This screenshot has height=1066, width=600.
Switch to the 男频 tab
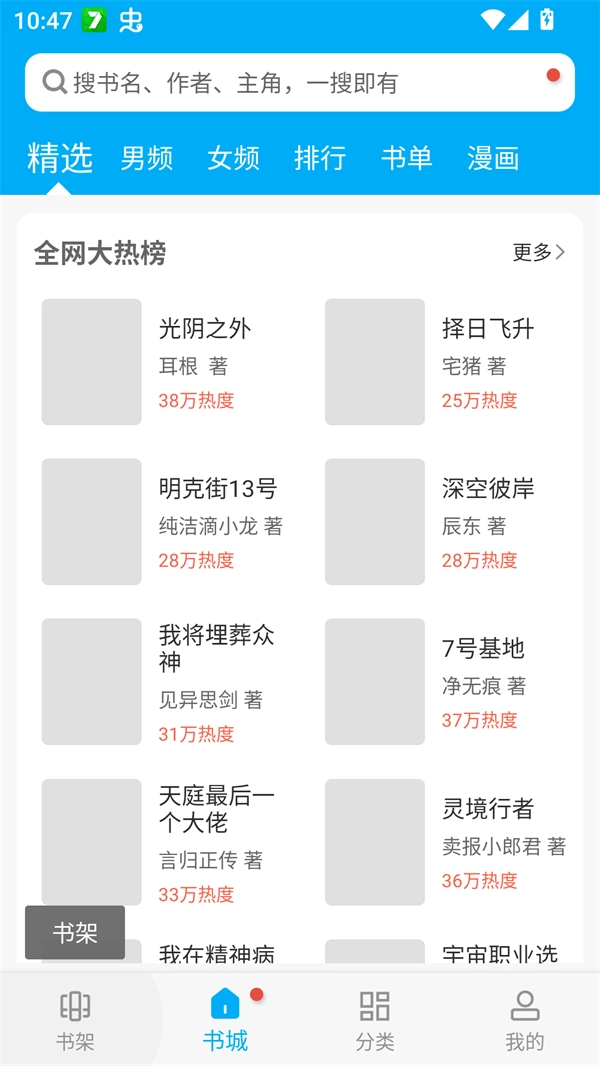click(147, 158)
